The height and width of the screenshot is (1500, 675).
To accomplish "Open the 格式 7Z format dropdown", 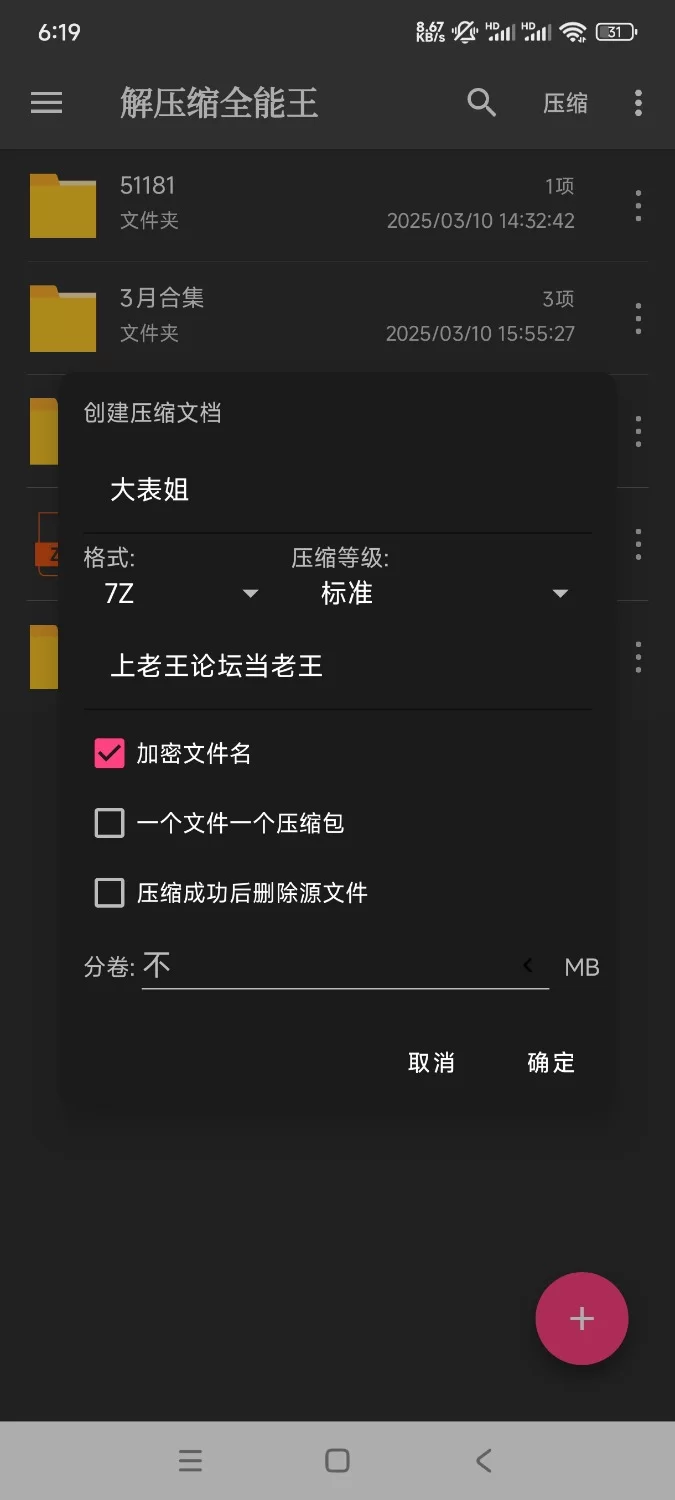I will pyautogui.click(x=180, y=594).
